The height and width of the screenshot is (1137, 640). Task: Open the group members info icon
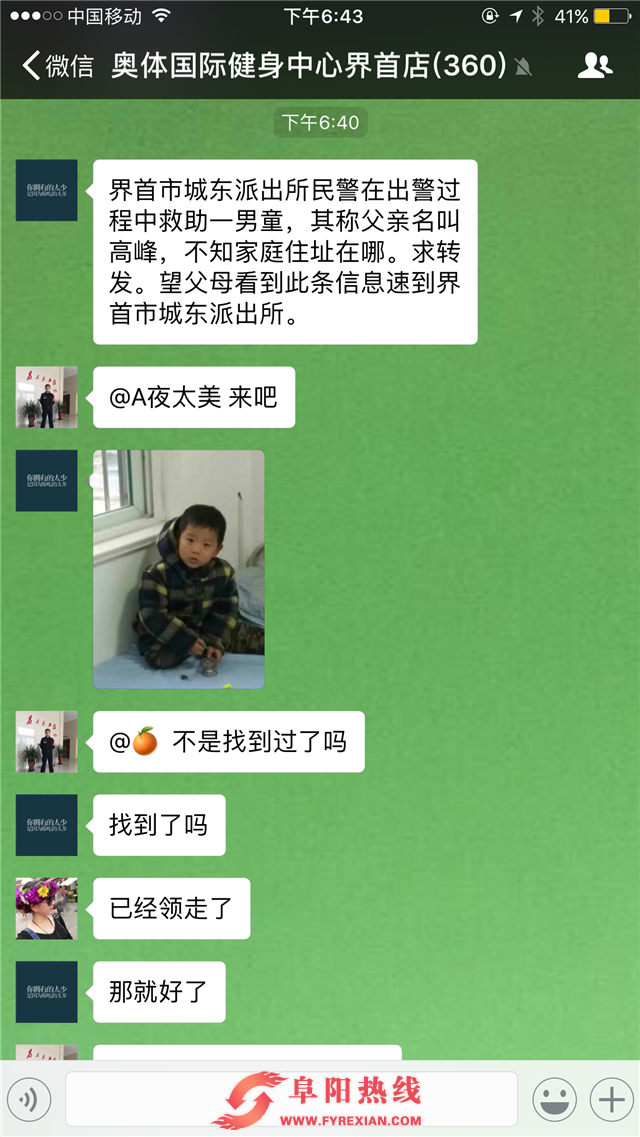[x=594, y=66]
